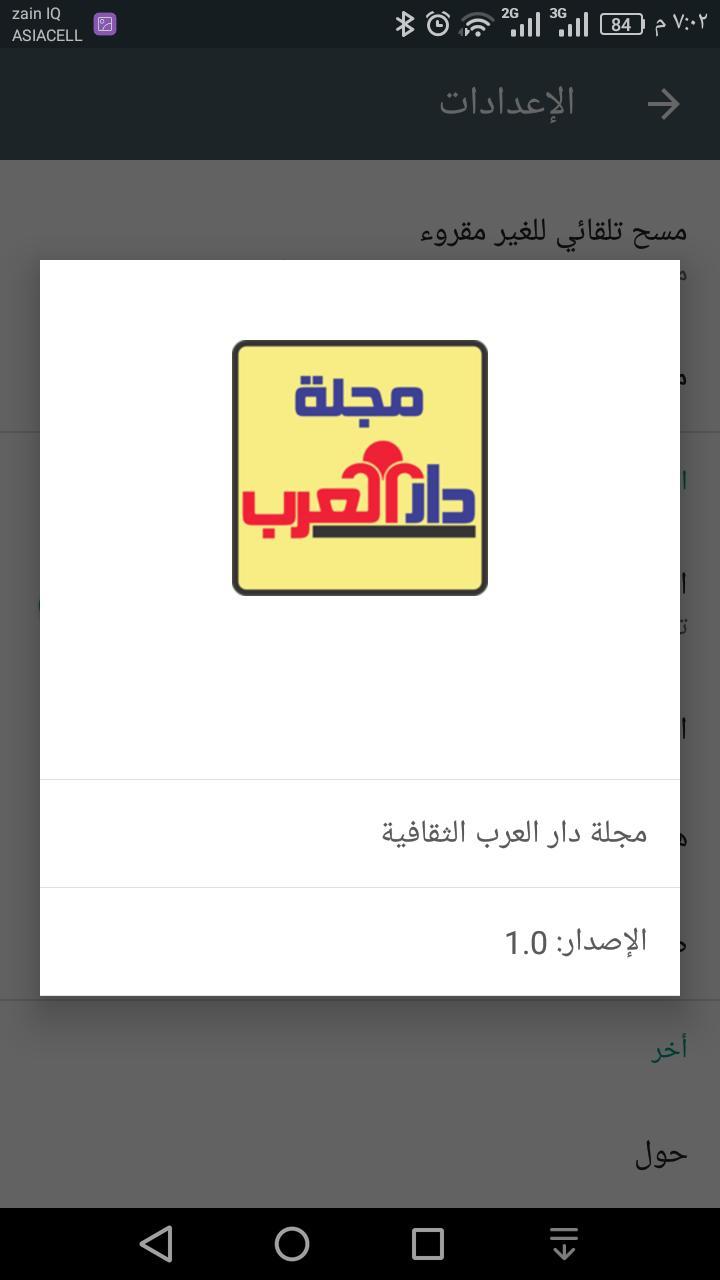This screenshot has width=720, height=1280.
Task: Tap the recent apps square button
Action: click(x=428, y=1244)
